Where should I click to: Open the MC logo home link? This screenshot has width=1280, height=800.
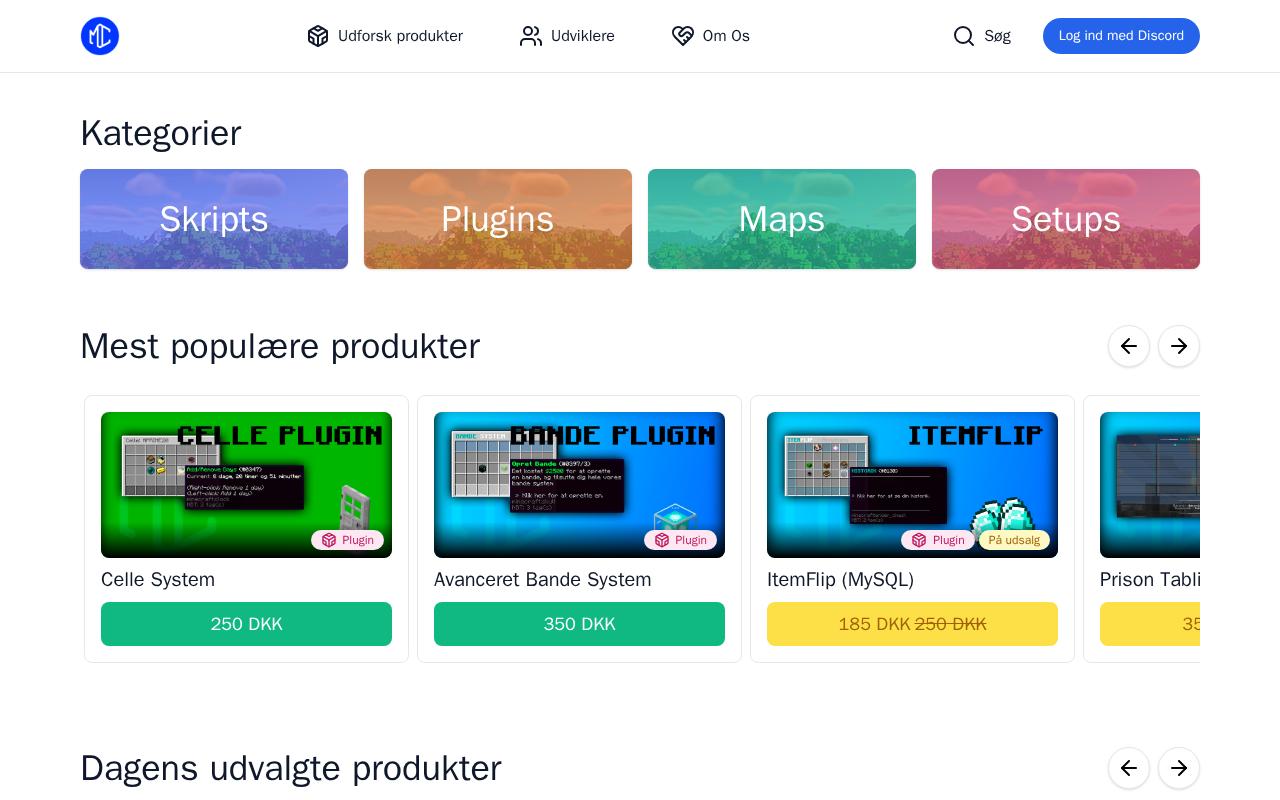(100, 36)
